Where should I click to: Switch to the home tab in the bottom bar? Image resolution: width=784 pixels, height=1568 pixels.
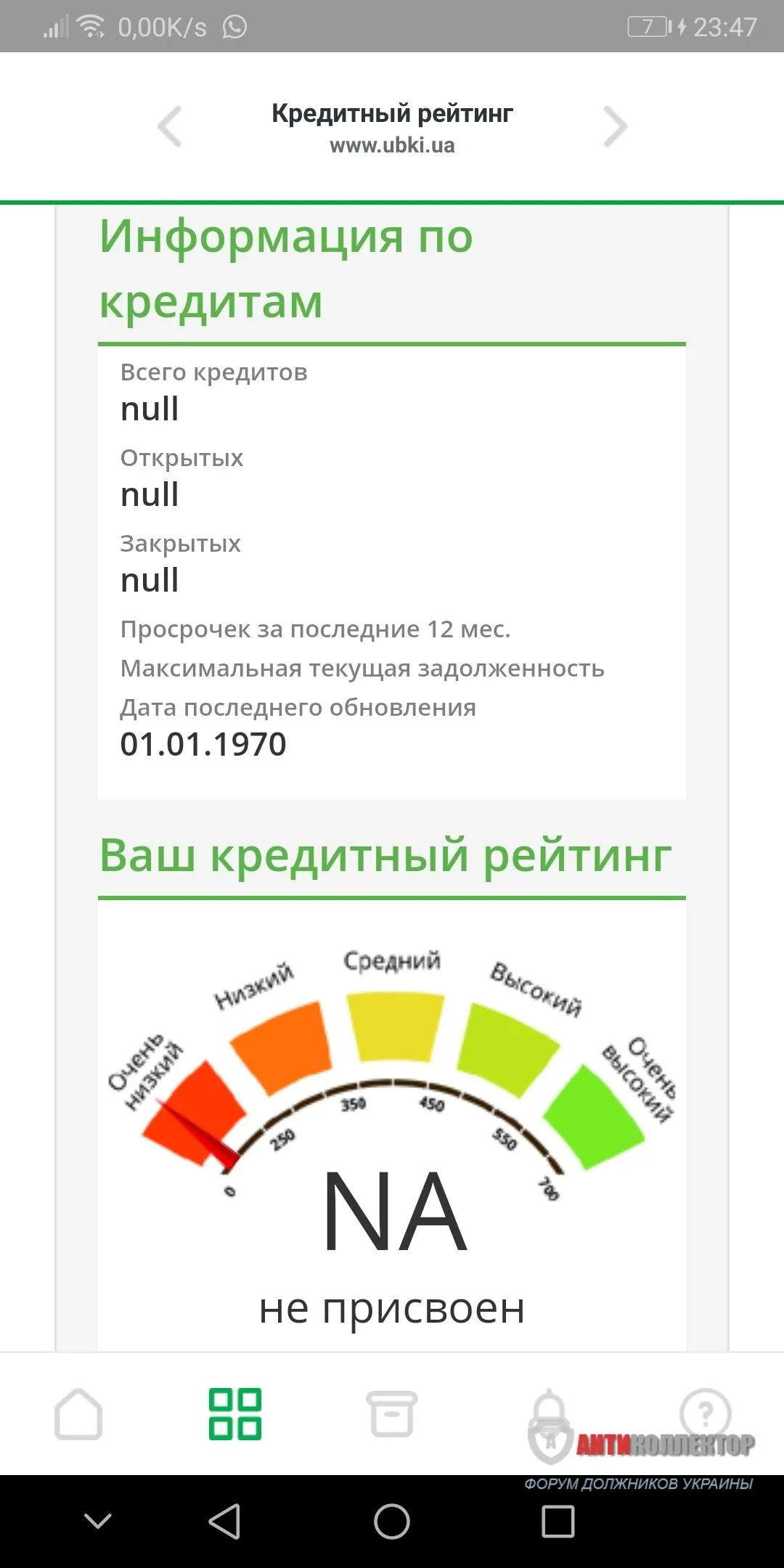[x=78, y=1414]
